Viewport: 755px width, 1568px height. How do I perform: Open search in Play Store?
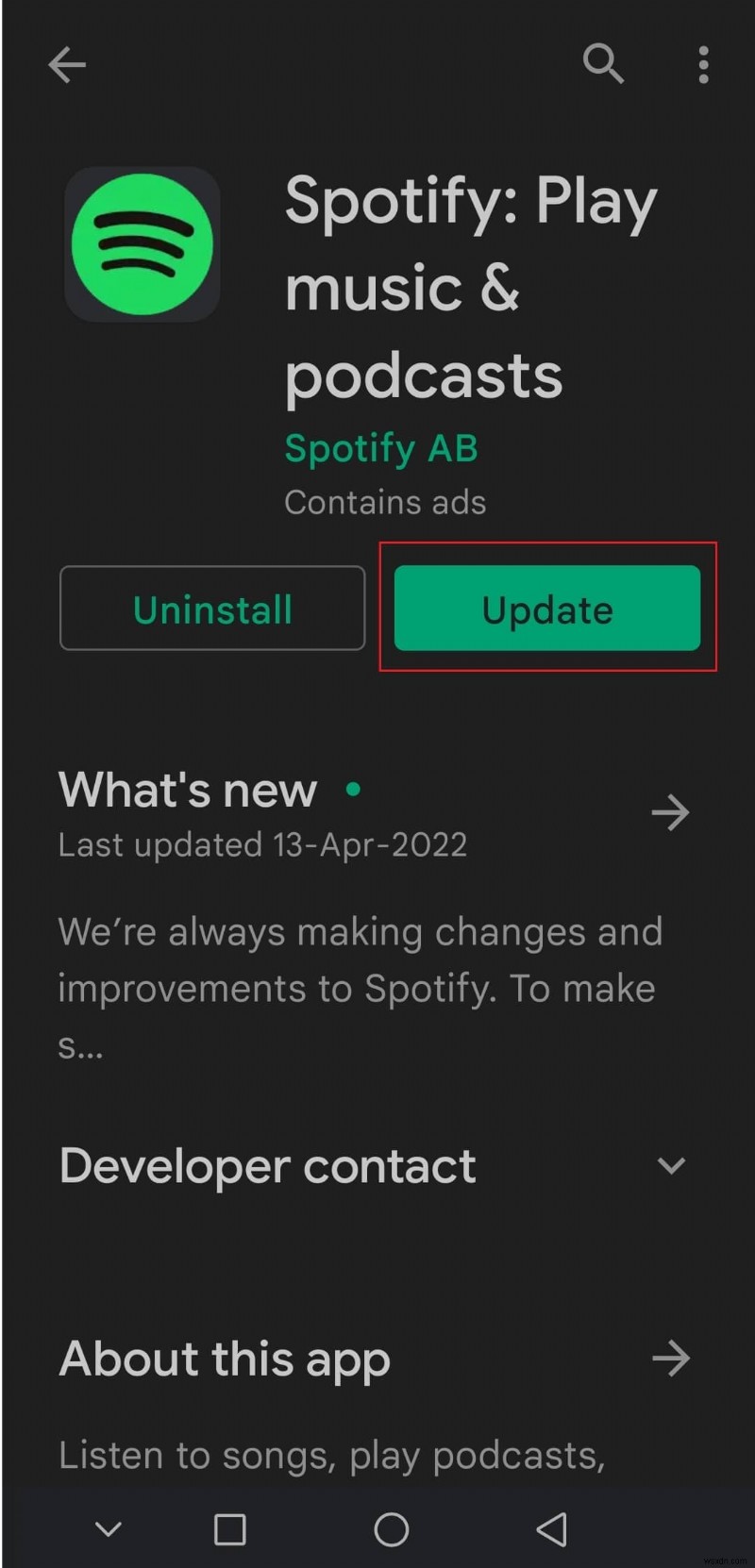[604, 64]
